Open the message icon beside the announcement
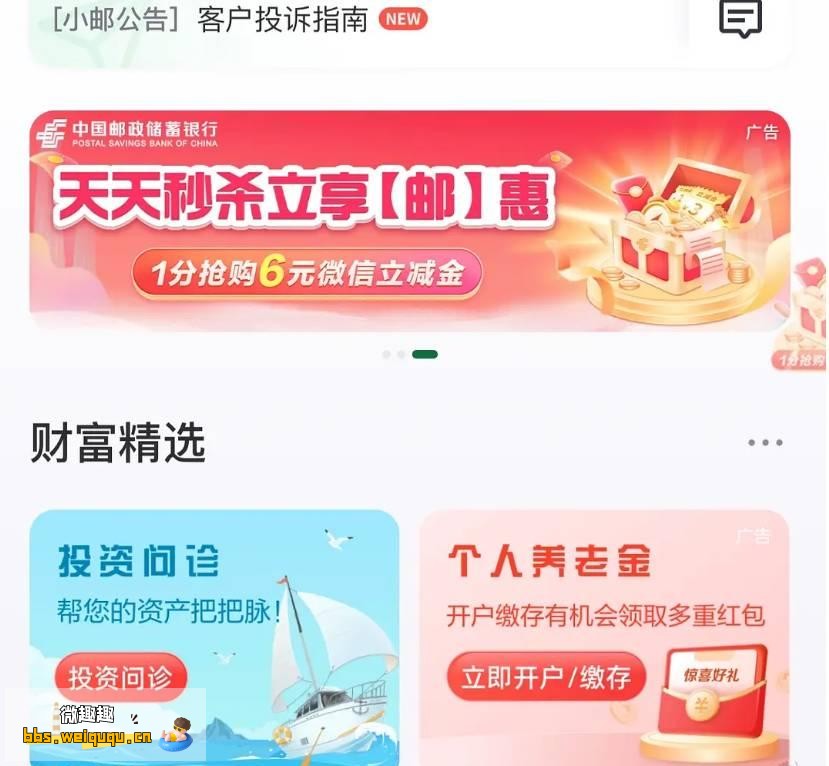Viewport: 829px width, 766px height. tap(740, 18)
